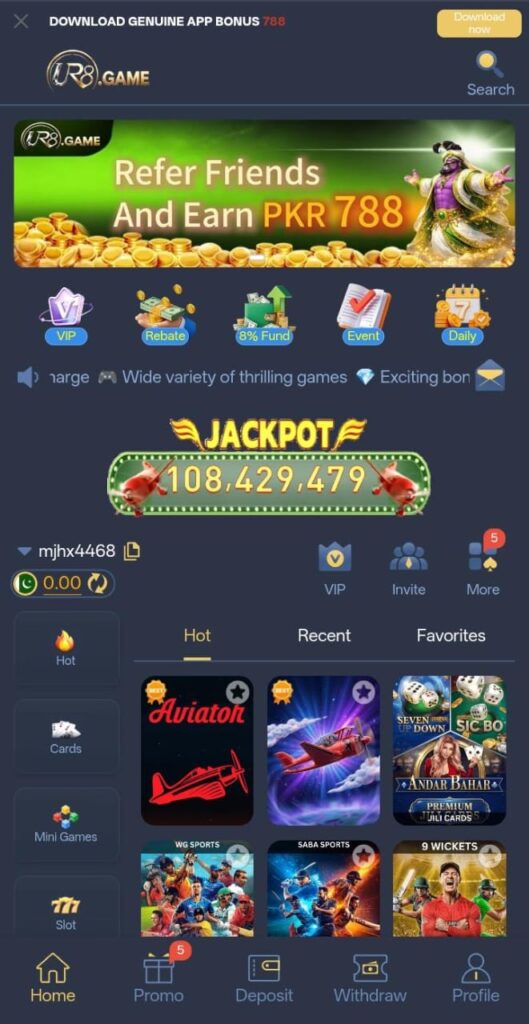The image size is (529, 1024).
Task: Refresh the wallet balance
Action: 98,583
